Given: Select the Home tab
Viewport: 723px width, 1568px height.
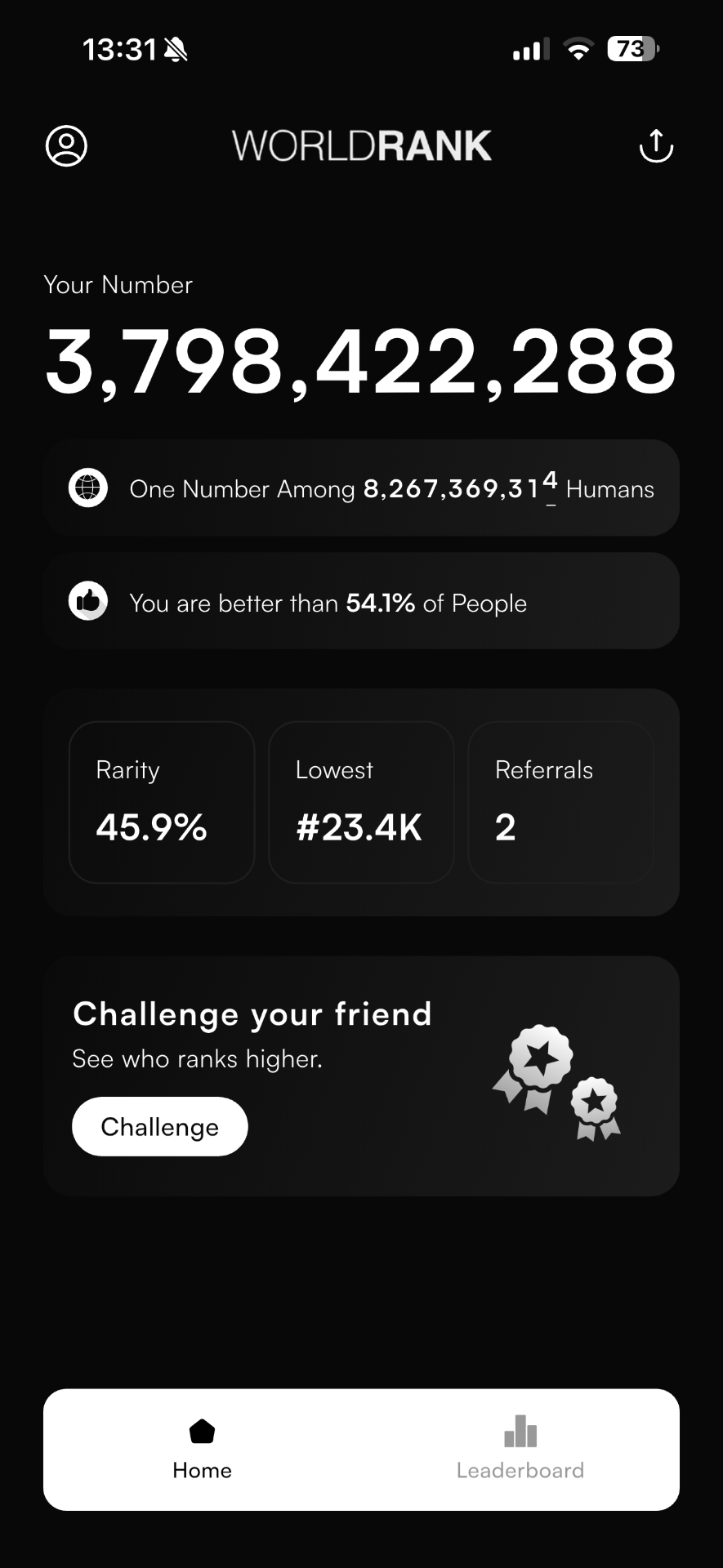Looking at the screenshot, I should (202, 1448).
